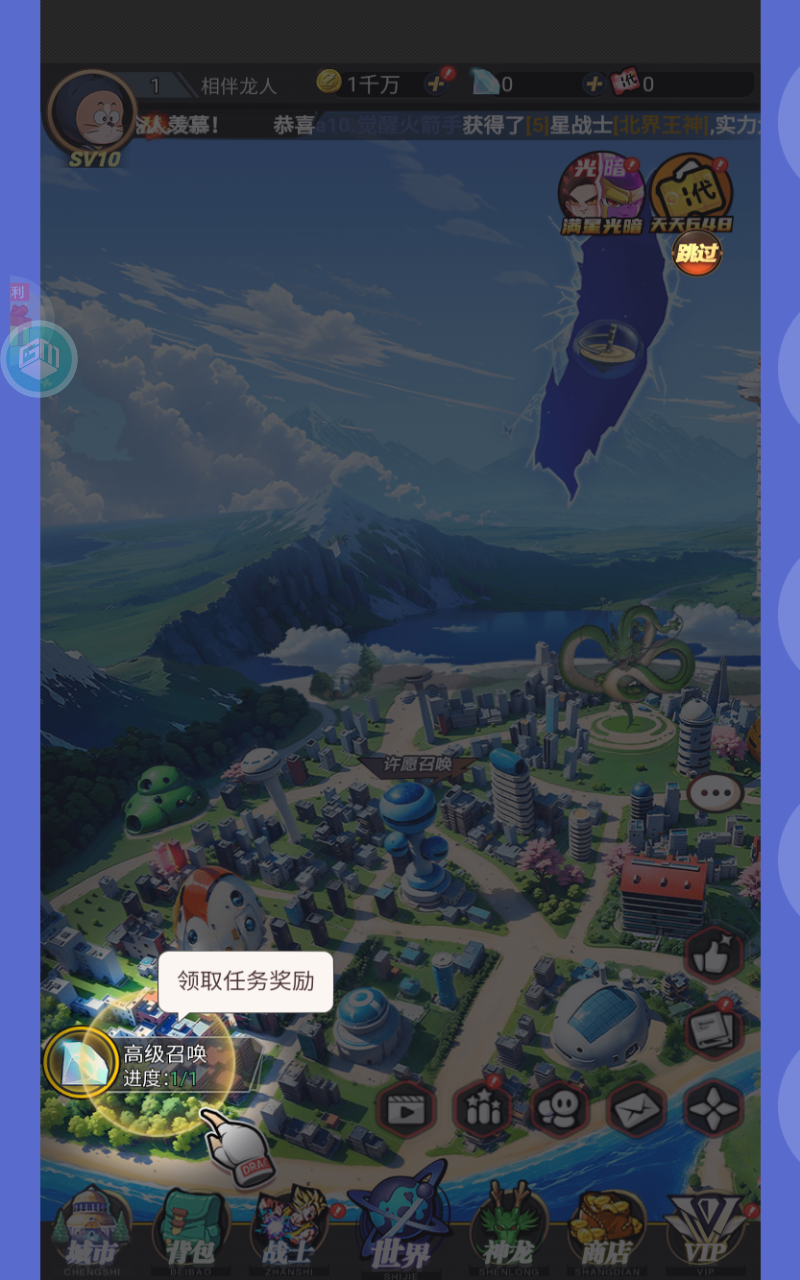Open the video playback icon
Viewport: 800px width, 1280px height.
406,1110
